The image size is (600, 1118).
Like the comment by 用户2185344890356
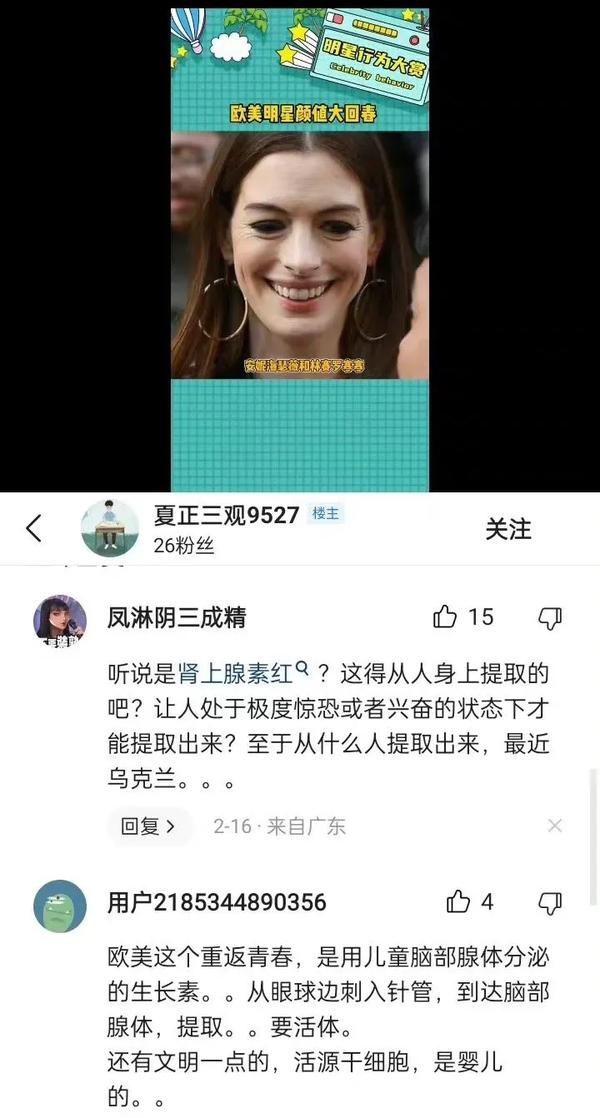(459, 902)
